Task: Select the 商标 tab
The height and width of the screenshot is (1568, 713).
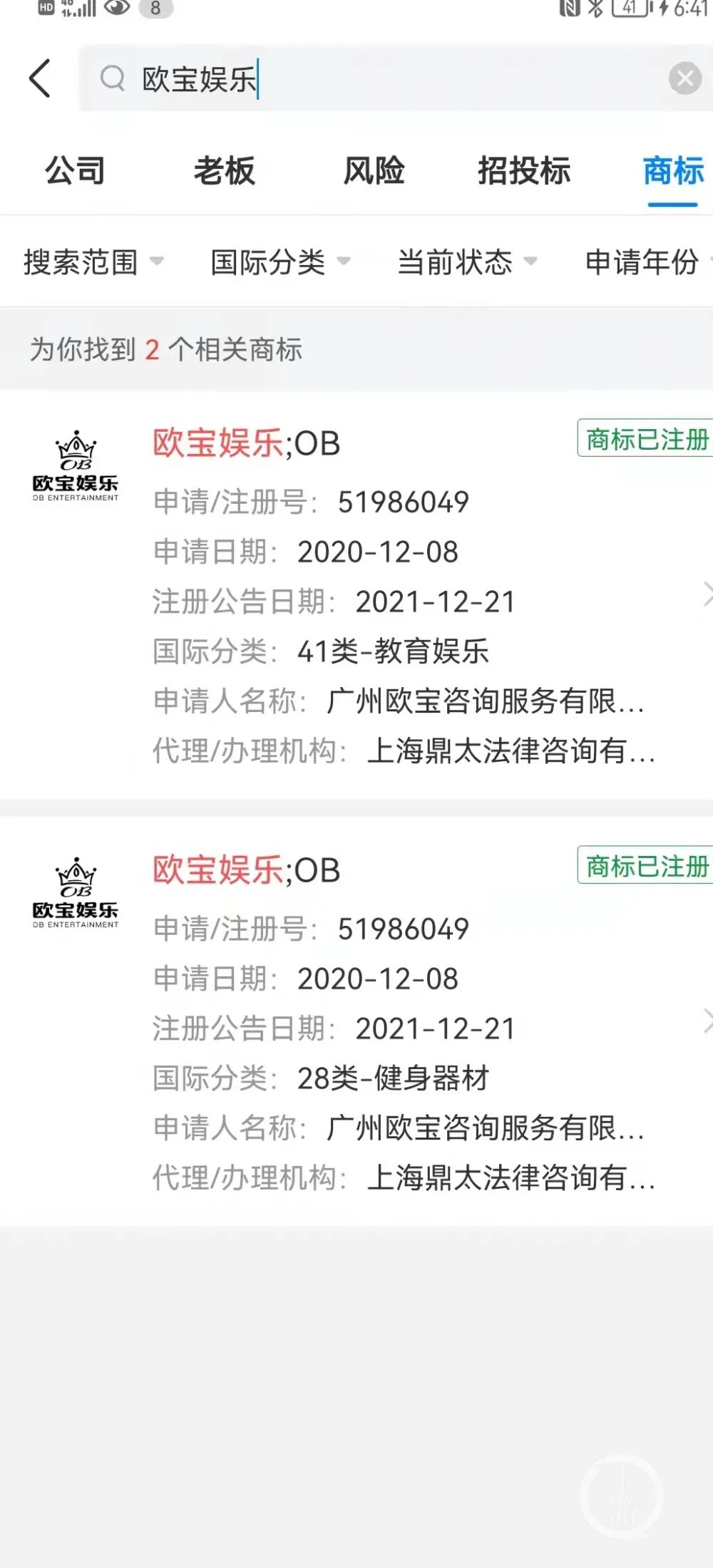Action: [672, 171]
